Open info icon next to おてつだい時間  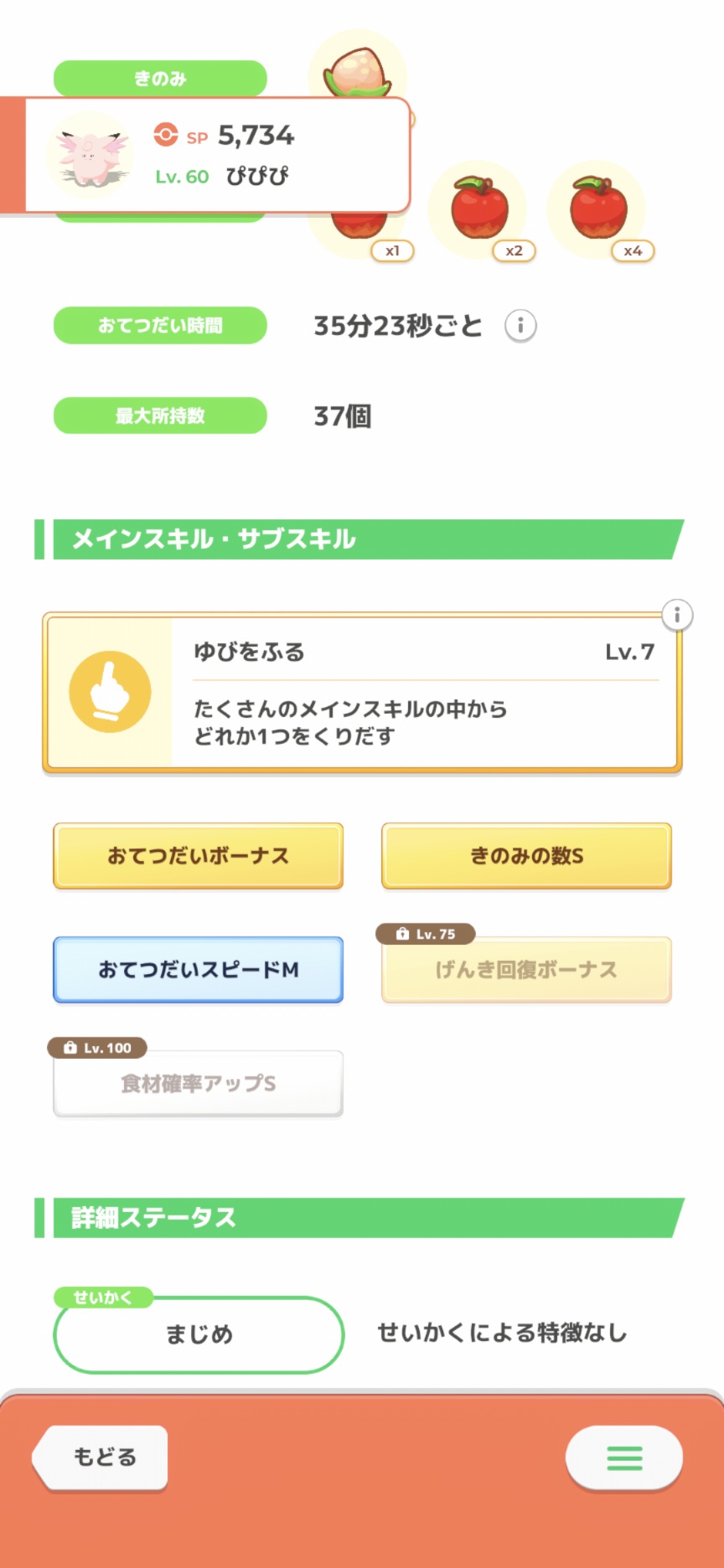pyautogui.click(x=520, y=325)
